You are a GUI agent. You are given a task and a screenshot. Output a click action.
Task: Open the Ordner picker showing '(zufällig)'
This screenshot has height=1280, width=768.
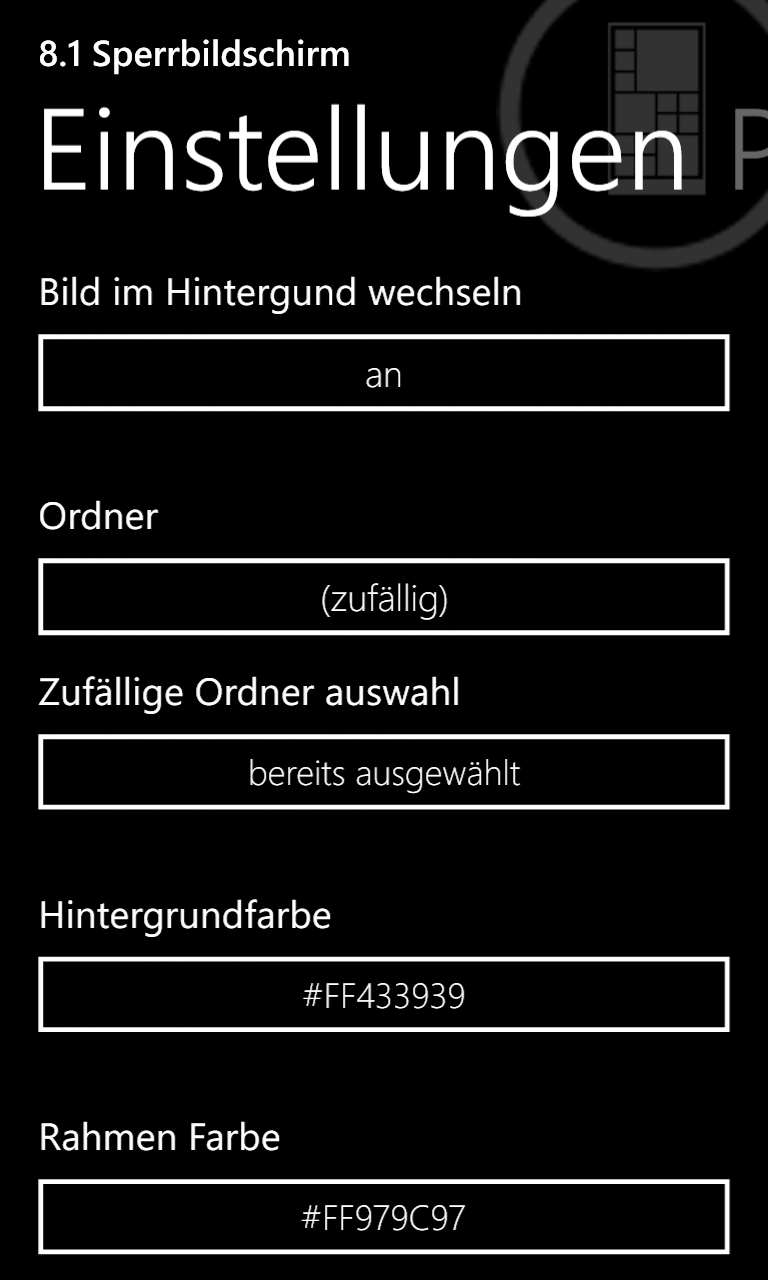[x=384, y=597]
